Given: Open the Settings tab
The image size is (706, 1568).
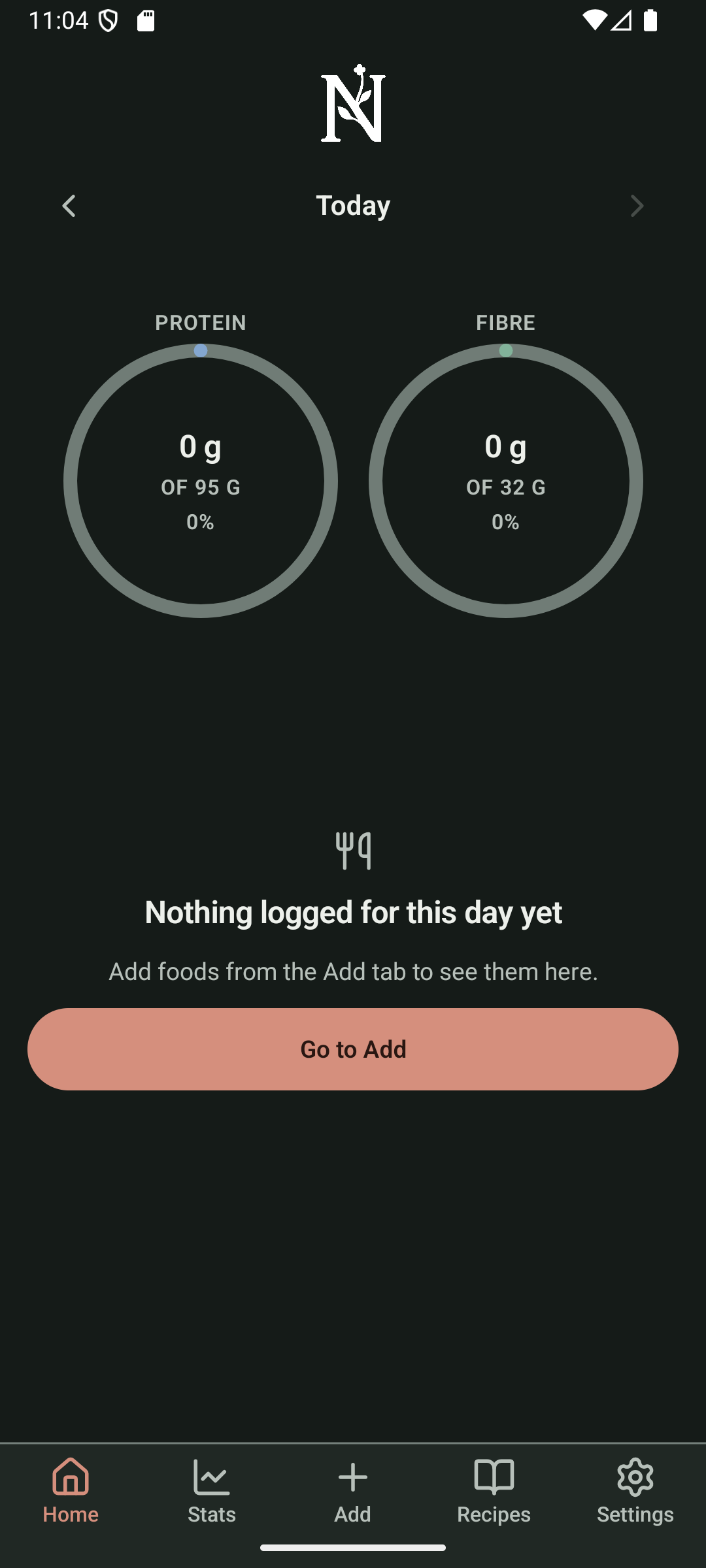Looking at the screenshot, I should 635,1491.
